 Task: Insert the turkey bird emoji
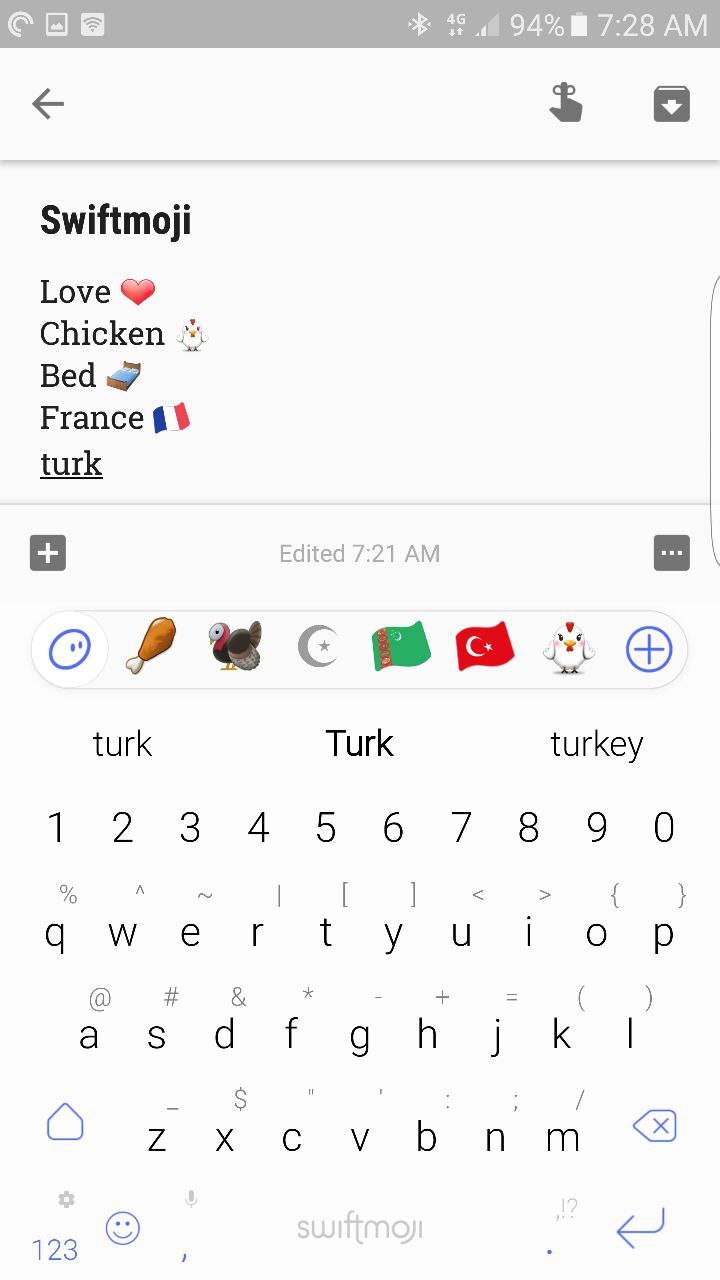click(235, 646)
